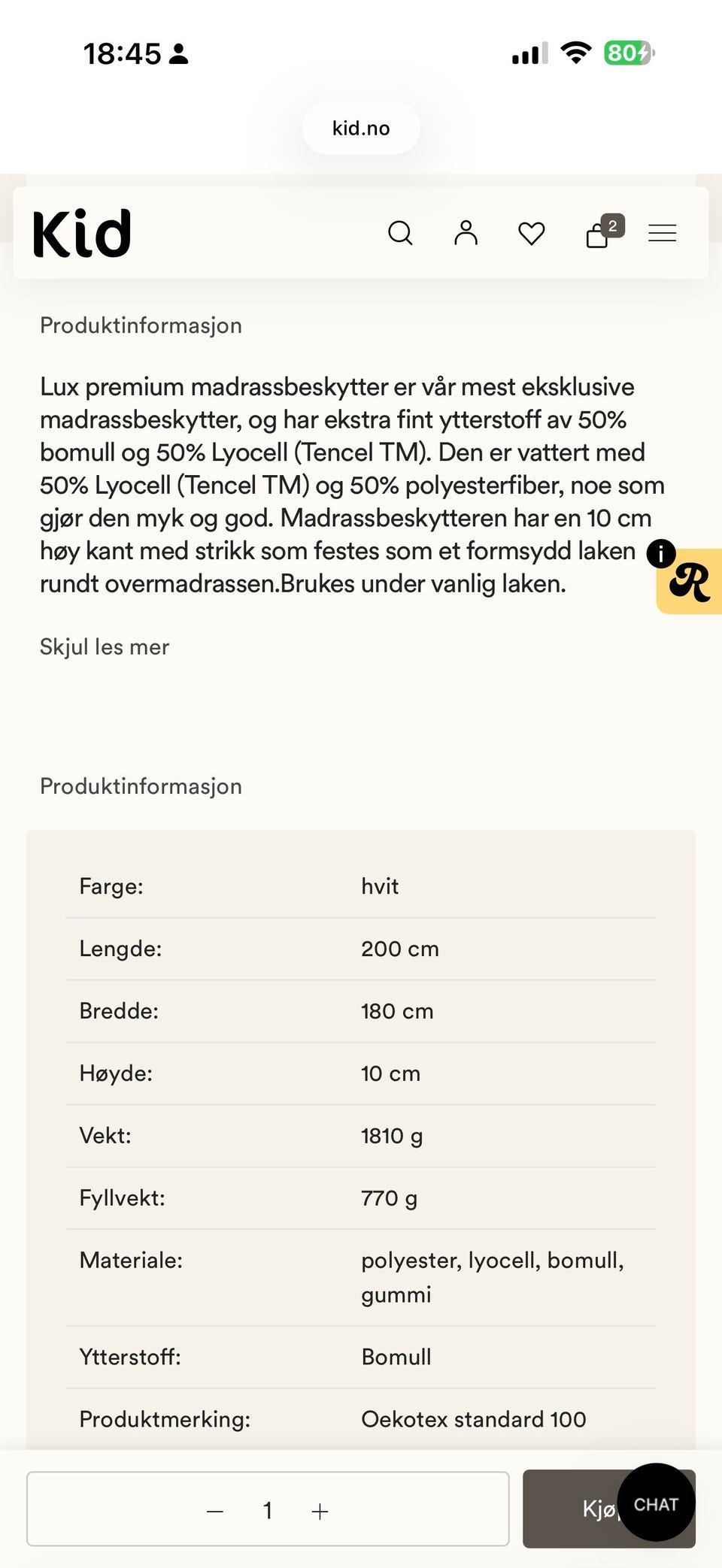Tap the kid.no address pill
This screenshot has width=722, height=1568.
tap(361, 128)
